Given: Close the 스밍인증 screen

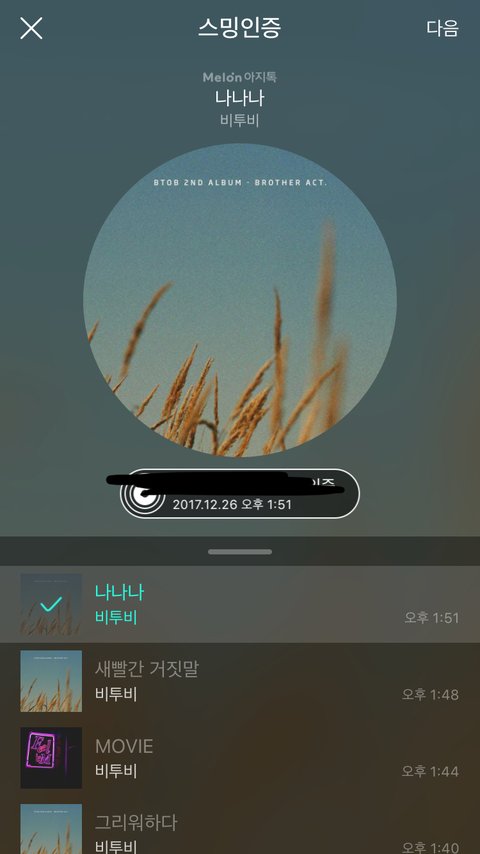Looking at the screenshot, I should click(31, 28).
